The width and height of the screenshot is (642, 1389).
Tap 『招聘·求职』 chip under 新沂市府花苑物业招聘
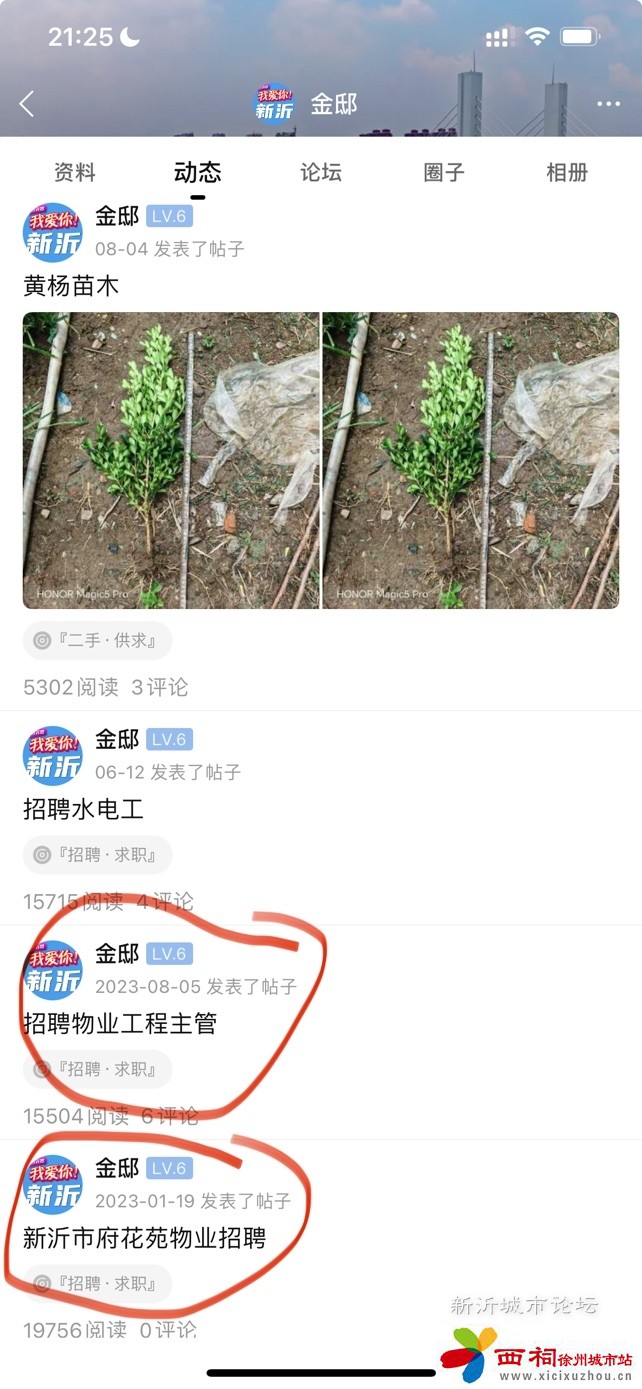pyautogui.click(x=97, y=1284)
